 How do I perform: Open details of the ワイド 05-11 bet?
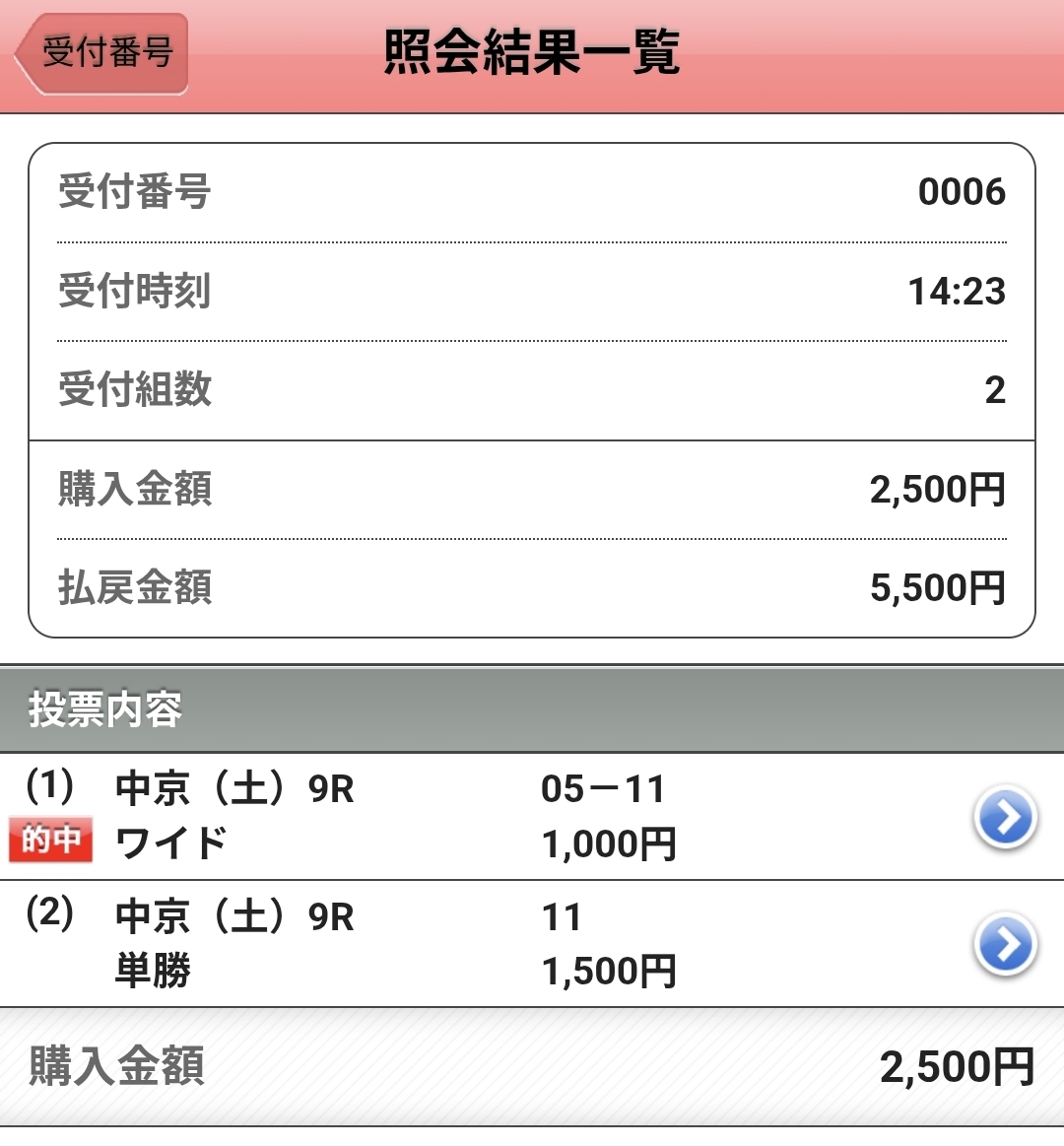pyautogui.click(x=1005, y=818)
